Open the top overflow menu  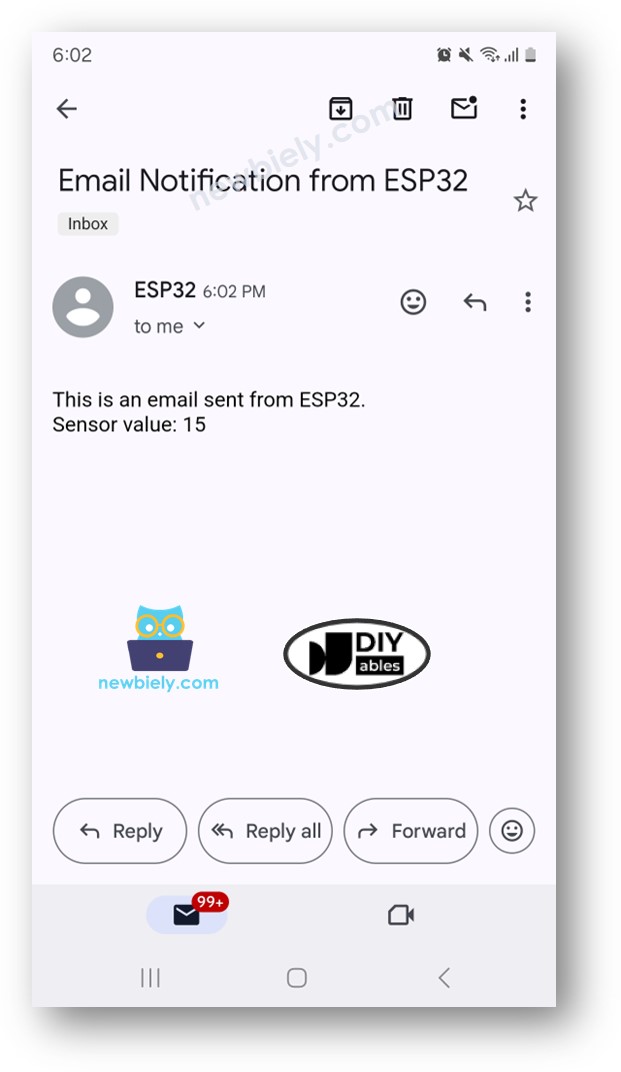click(523, 109)
